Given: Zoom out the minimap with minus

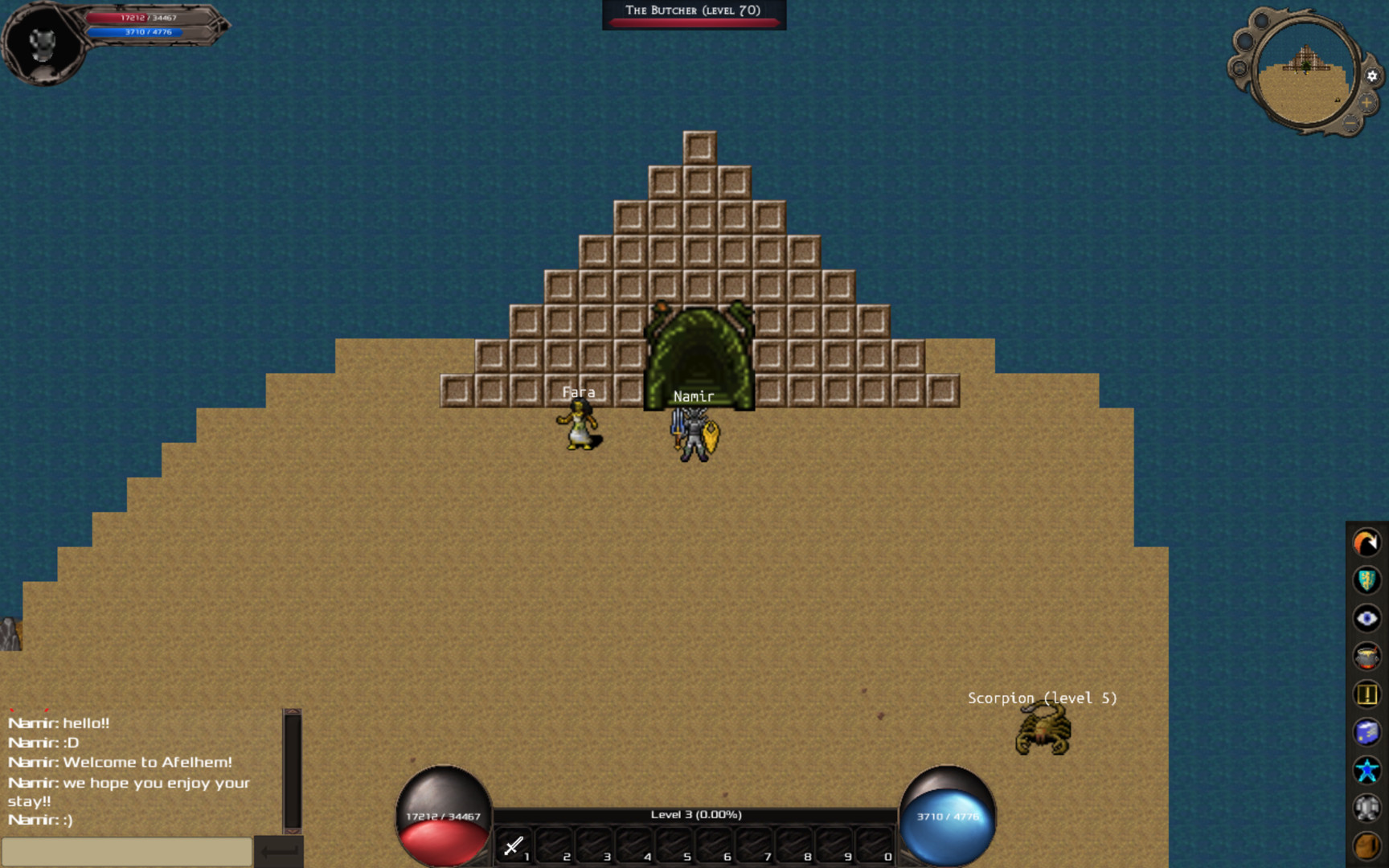Looking at the screenshot, I should tap(1351, 122).
